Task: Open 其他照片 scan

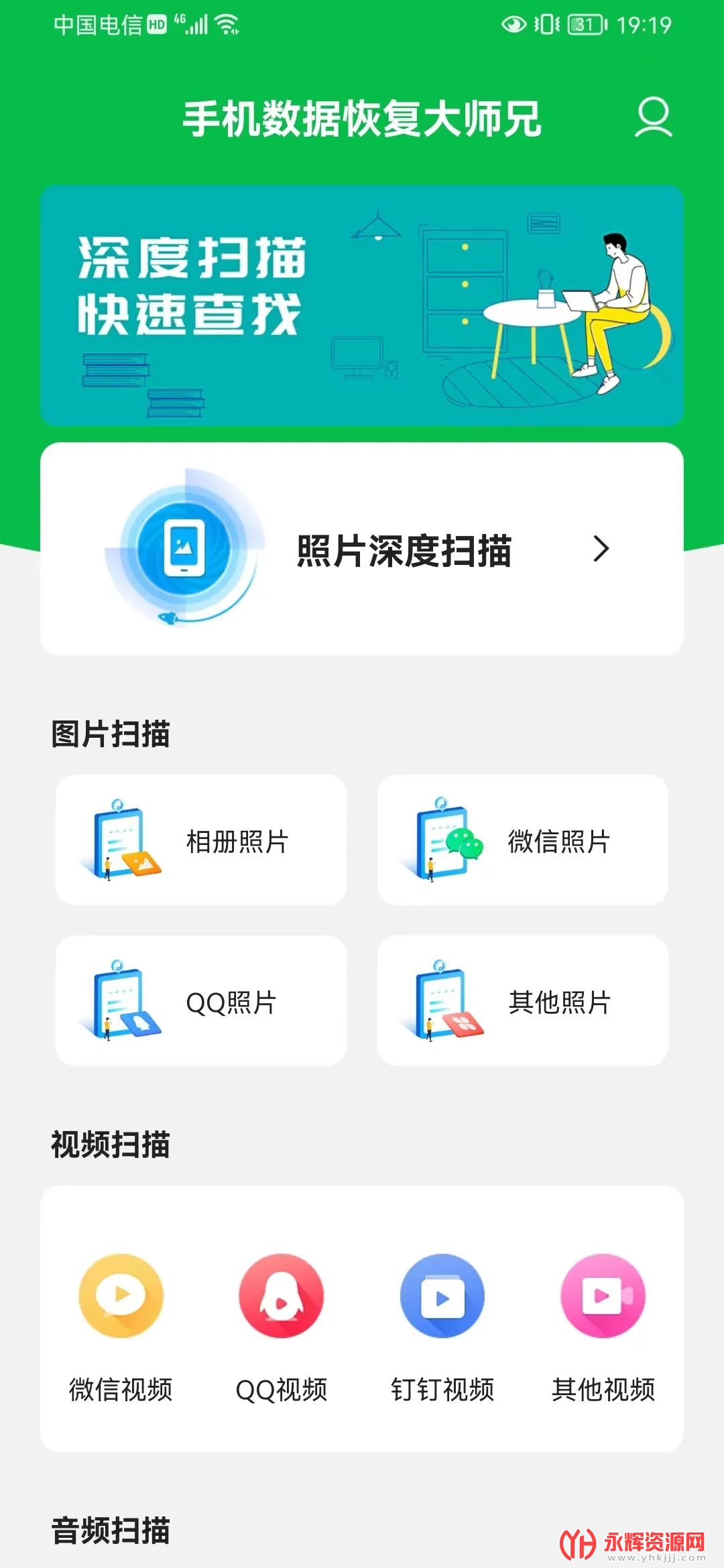Action: [x=523, y=1001]
